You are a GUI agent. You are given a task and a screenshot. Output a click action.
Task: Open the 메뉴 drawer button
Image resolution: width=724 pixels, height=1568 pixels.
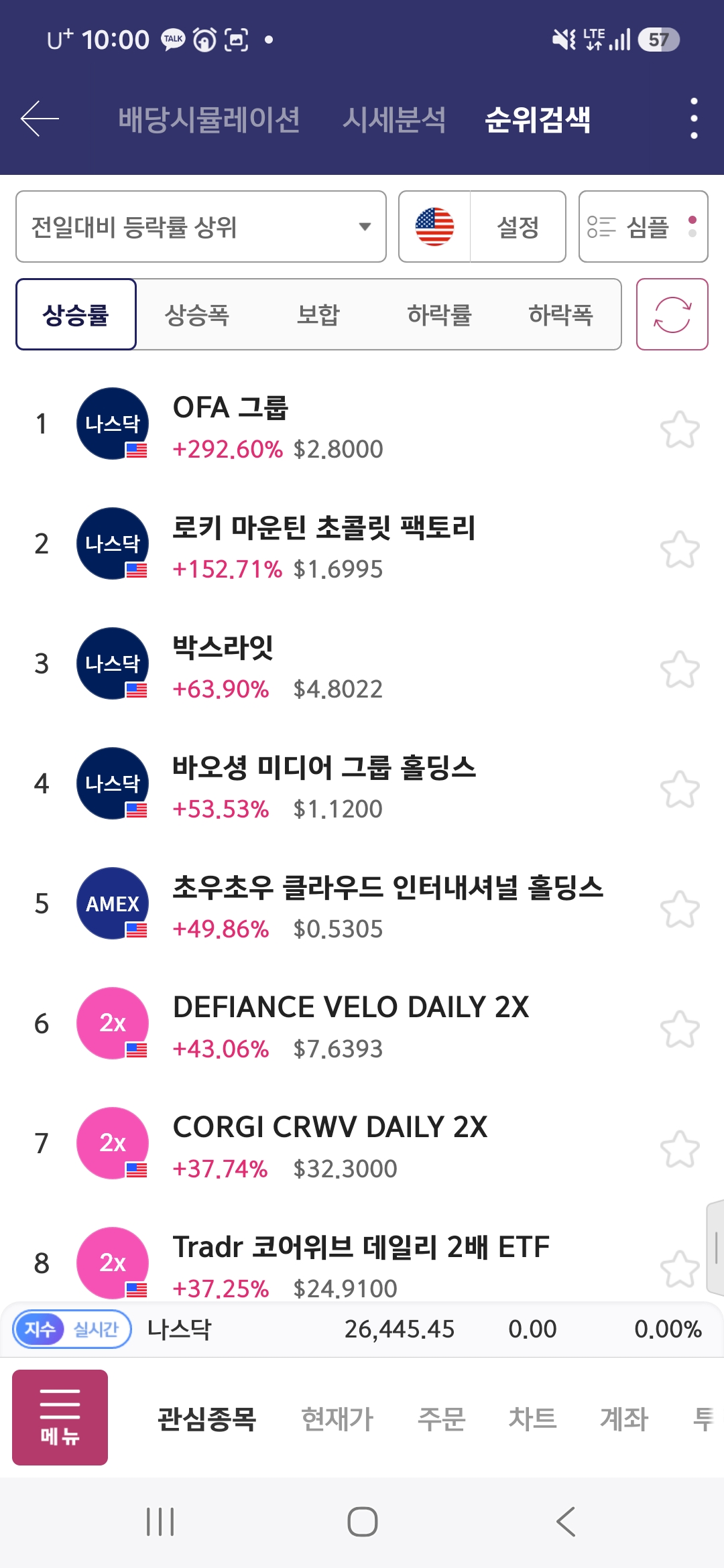[x=60, y=1417]
